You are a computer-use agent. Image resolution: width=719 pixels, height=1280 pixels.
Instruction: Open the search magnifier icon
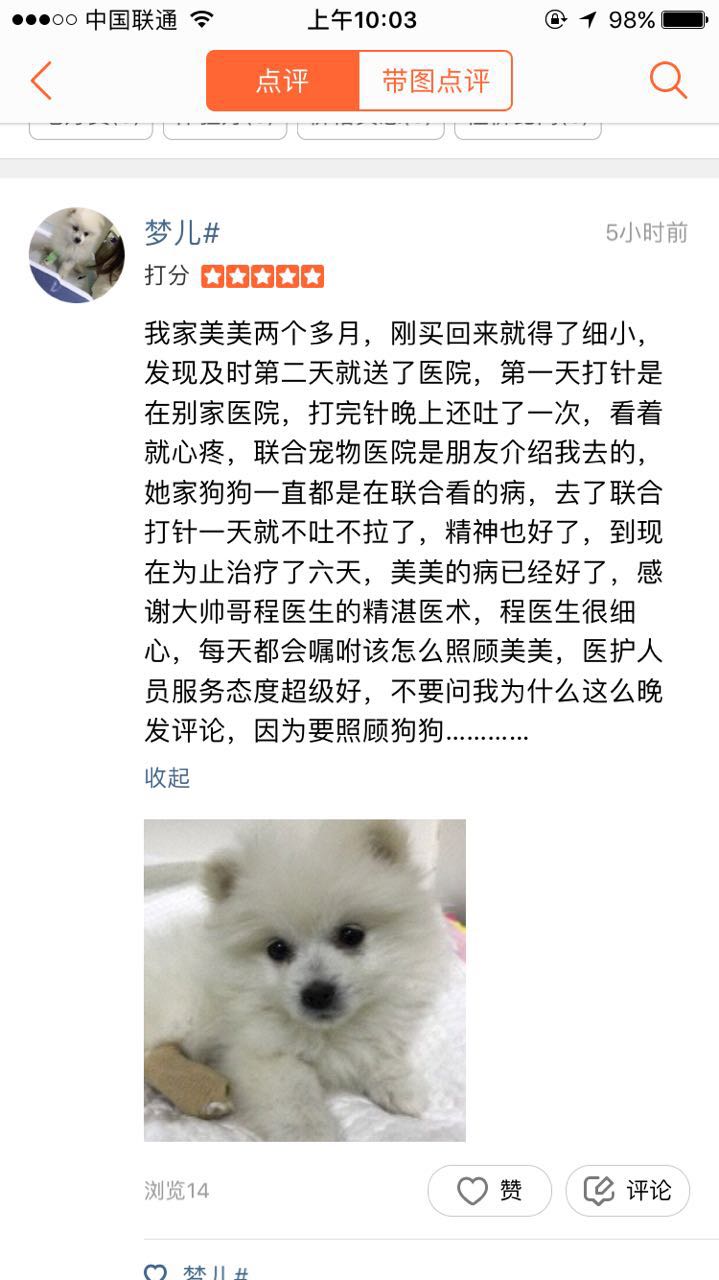tap(668, 80)
